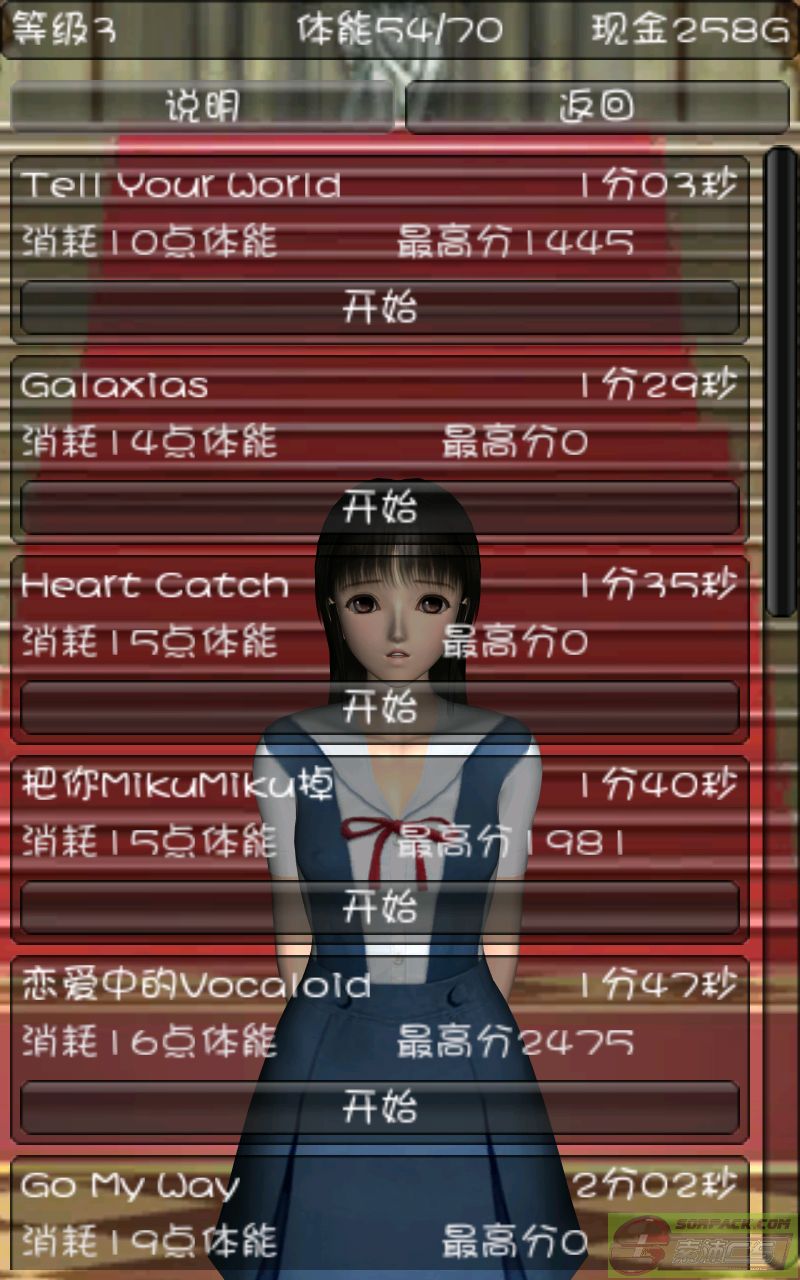Start the song 把你MikuMiku掉

(380, 907)
